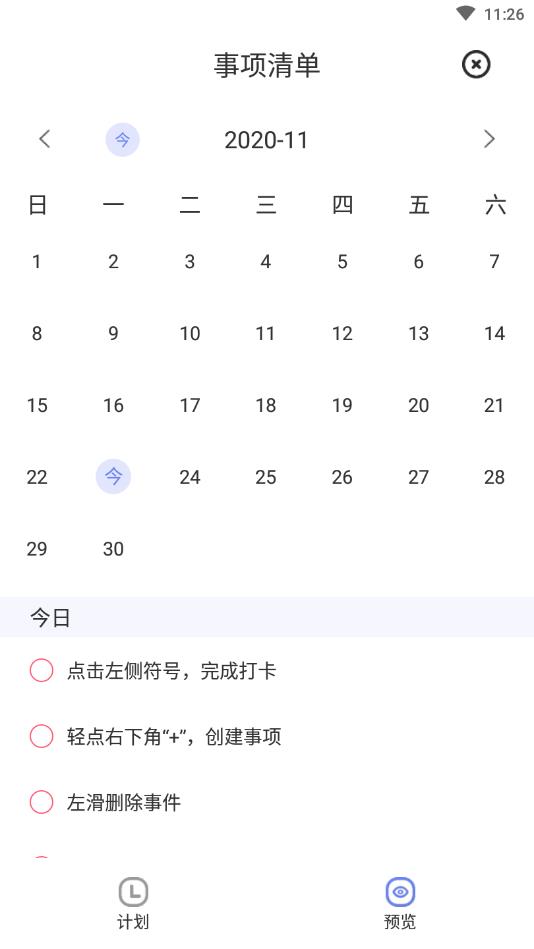Choose the 20th on the calendar
This screenshot has width=534, height=949.
click(418, 406)
